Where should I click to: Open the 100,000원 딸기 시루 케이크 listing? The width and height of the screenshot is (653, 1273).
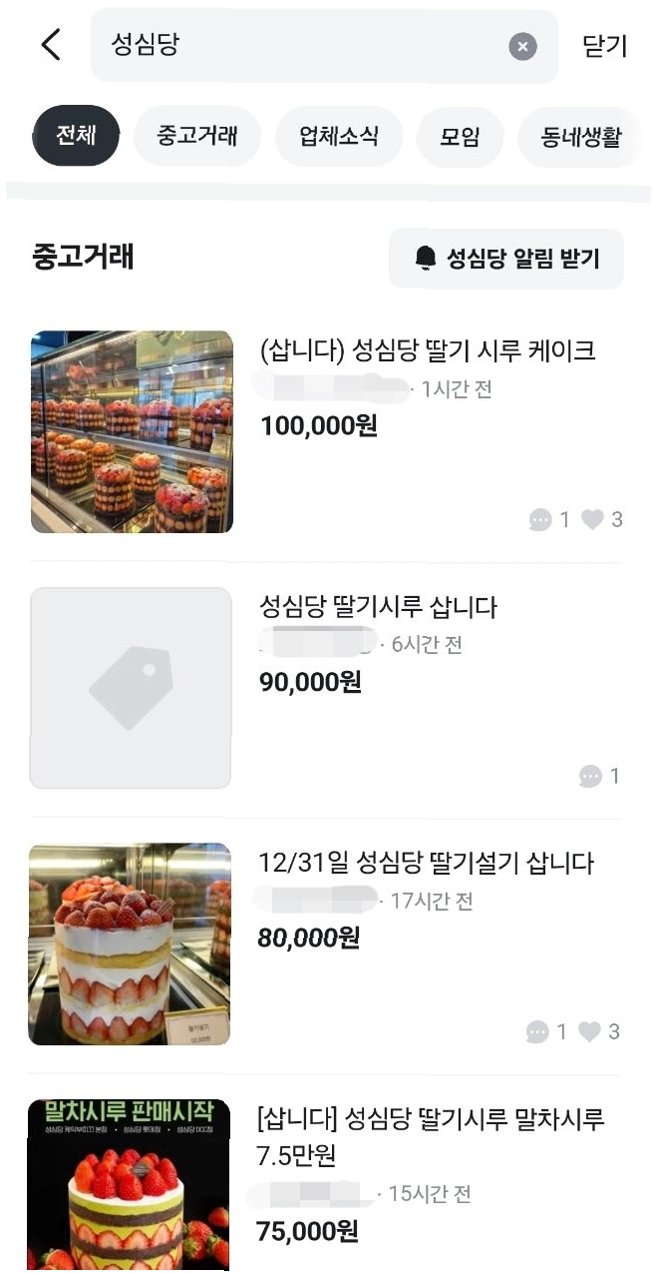coord(427,351)
